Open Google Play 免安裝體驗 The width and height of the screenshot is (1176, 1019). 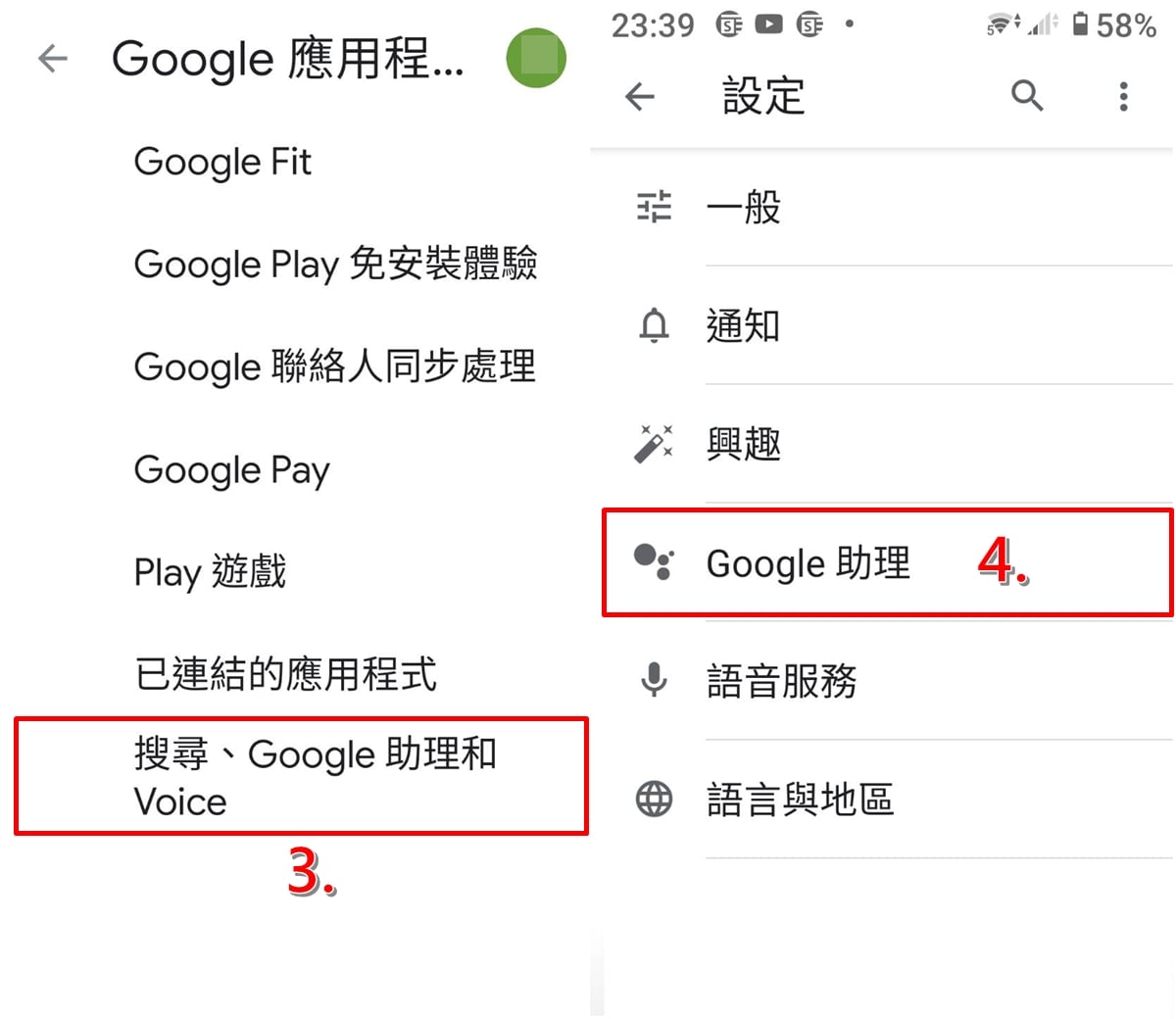point(294,264)
